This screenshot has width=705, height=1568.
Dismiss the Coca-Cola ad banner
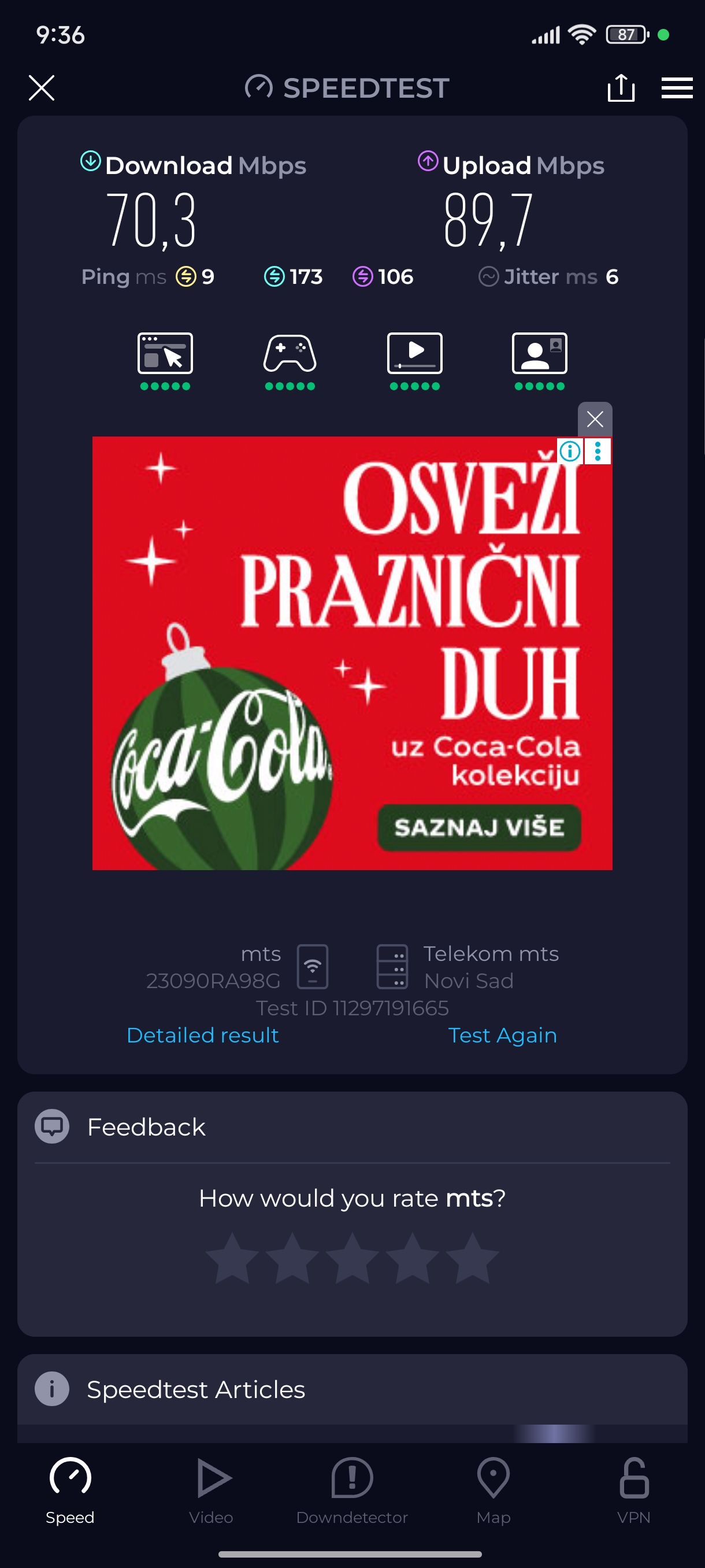pyautogui.click(x=594, y=419)
